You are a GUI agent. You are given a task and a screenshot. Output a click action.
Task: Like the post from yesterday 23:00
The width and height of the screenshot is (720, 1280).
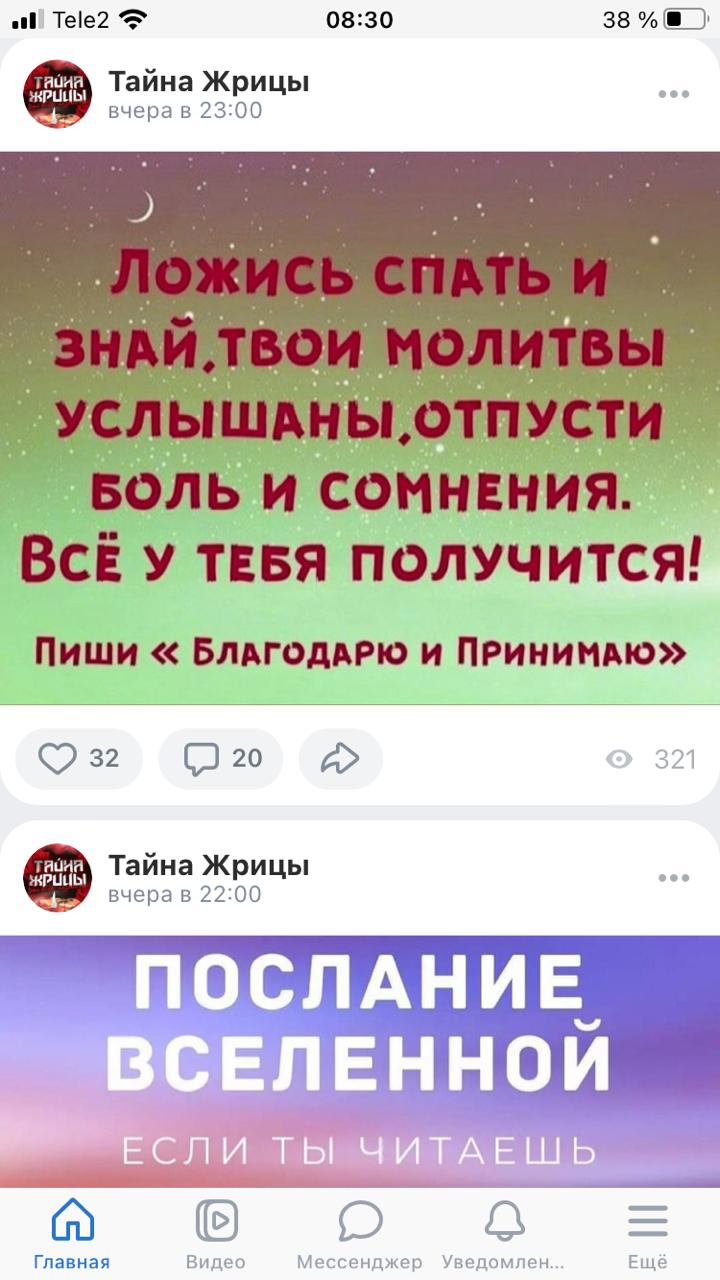pos(78,759)
